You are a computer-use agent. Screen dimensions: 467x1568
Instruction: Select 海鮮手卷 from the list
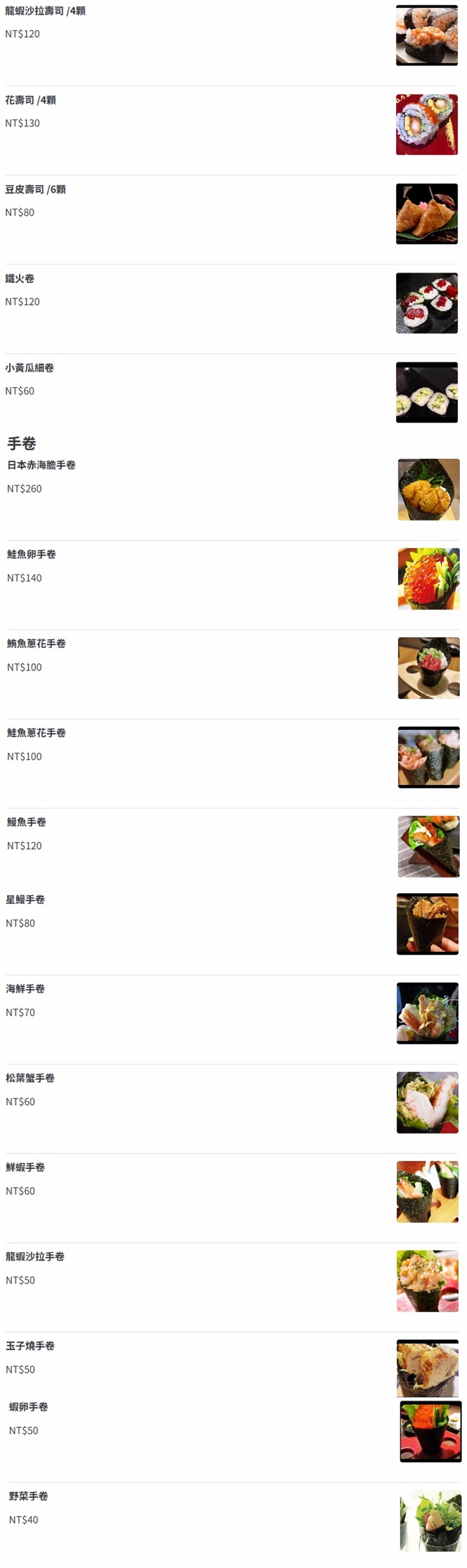(26, 989)
